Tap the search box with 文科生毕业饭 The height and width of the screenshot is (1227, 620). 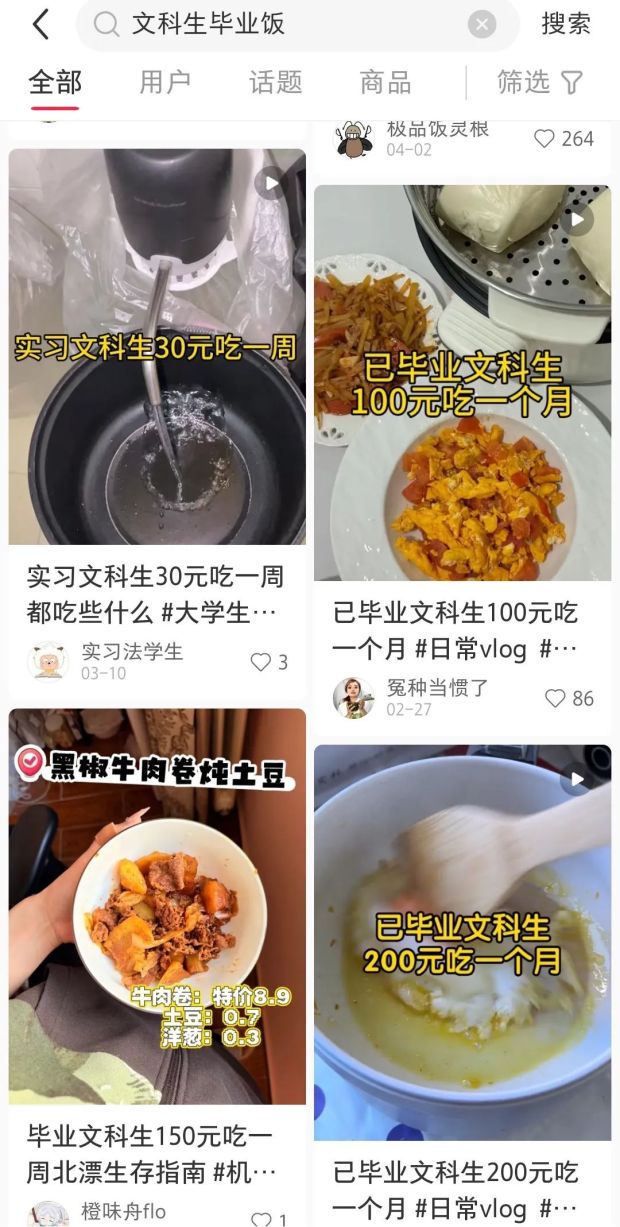pyautogui.click(x=290, y=25)
